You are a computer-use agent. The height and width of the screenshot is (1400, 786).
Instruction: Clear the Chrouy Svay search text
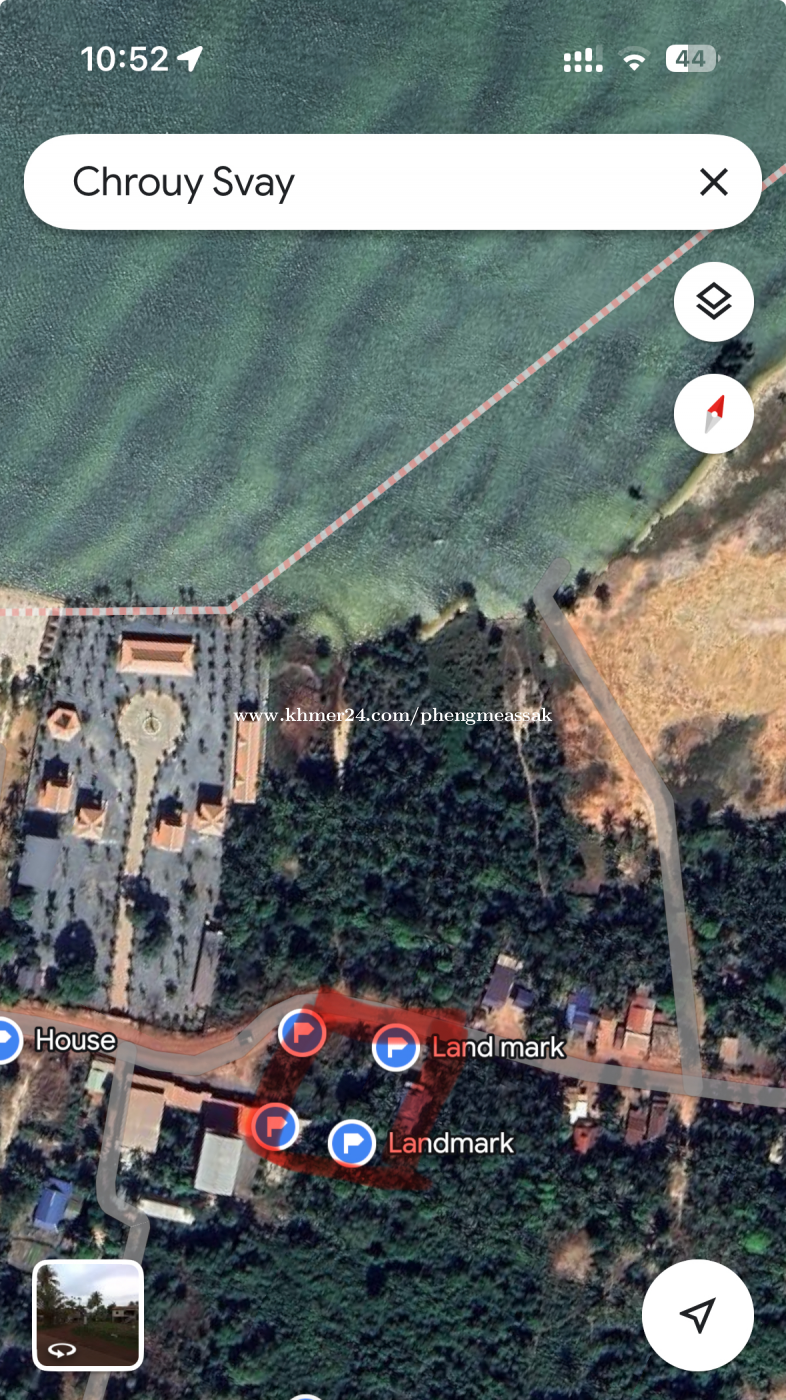tap(713, 182)
